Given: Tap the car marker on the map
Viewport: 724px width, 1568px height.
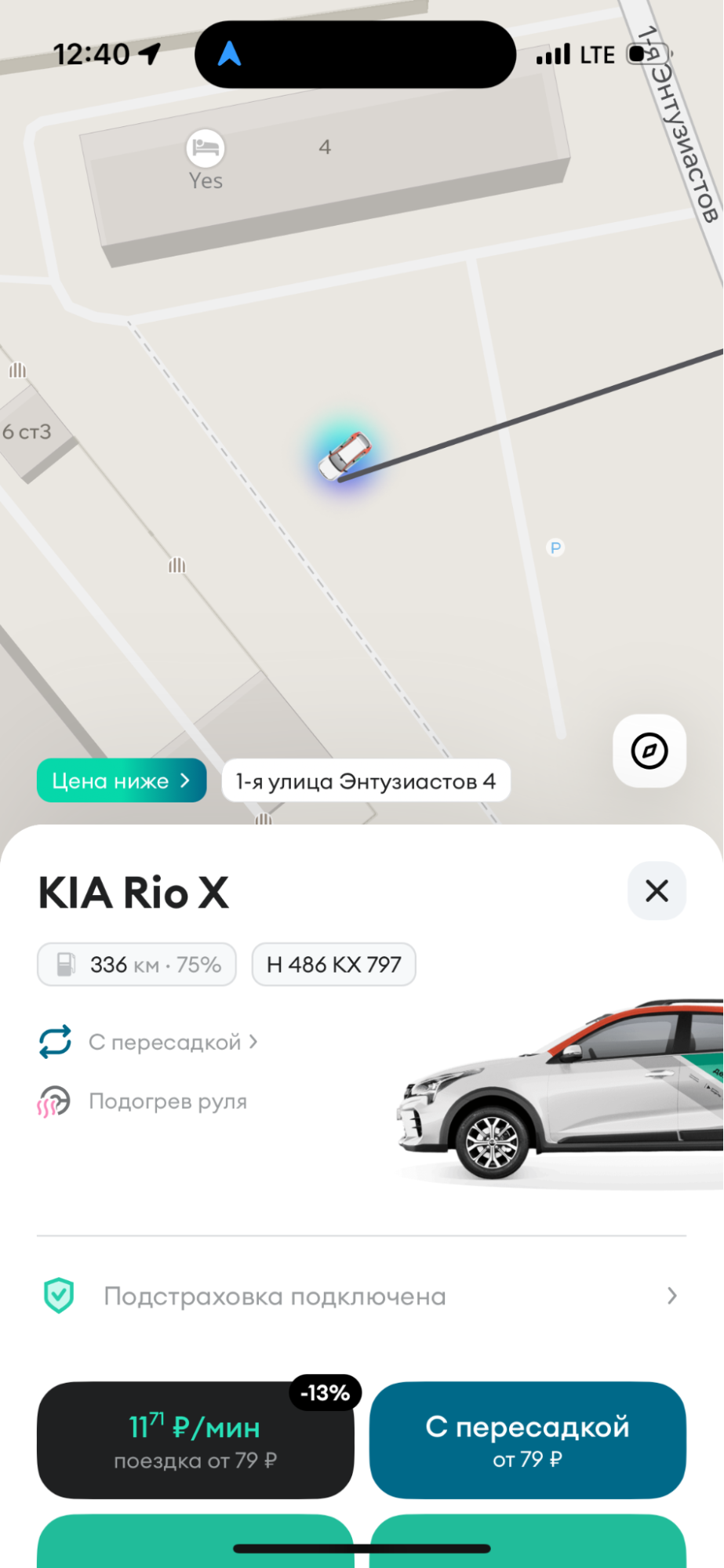Looking at the screenshot, I should pos(344,457).
